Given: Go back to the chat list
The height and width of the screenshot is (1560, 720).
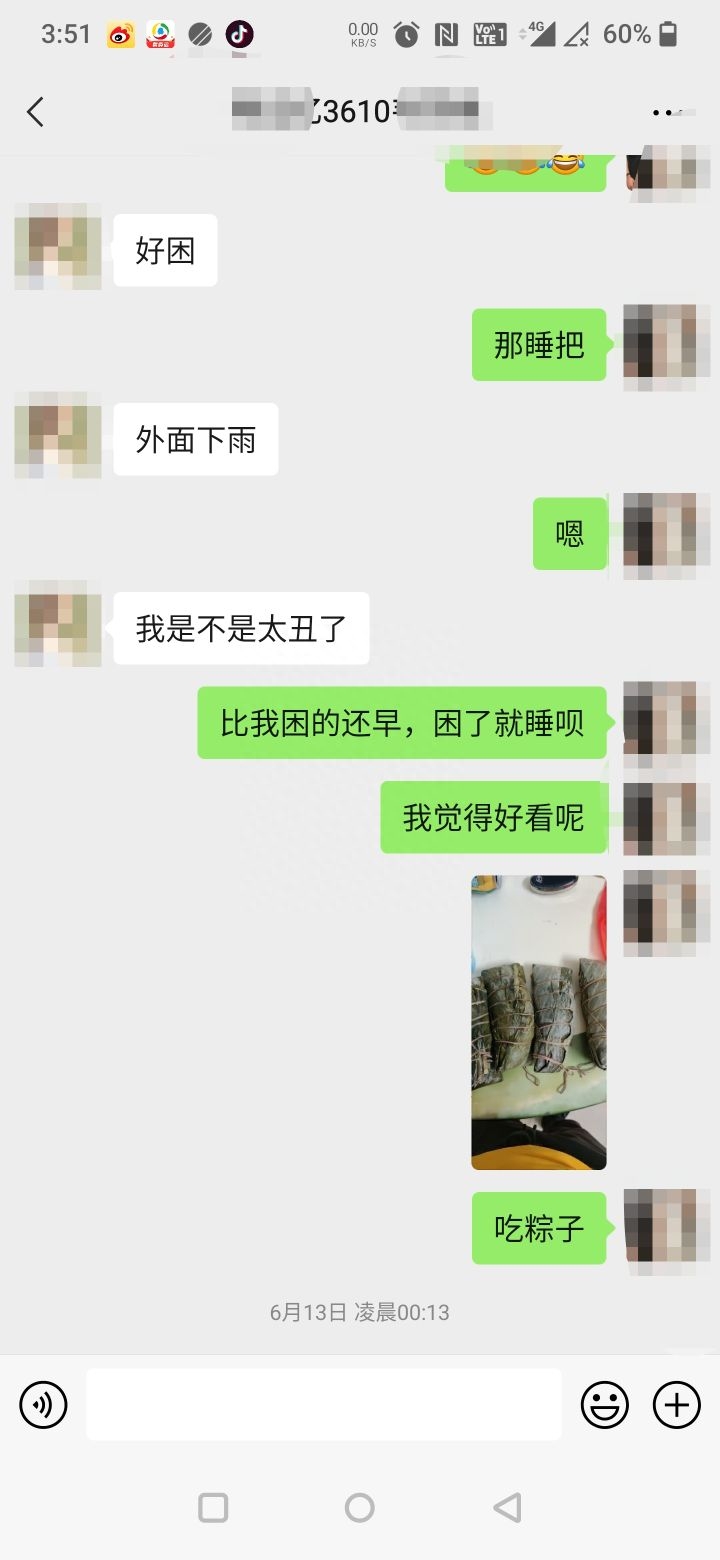Looking at the screenshot, I should click(36, 112).
